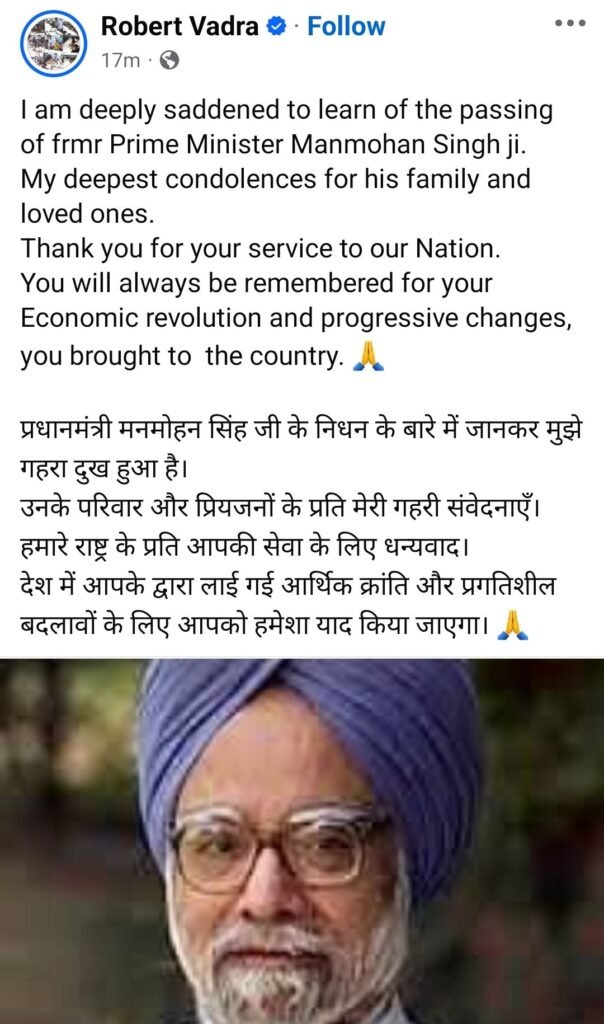Open Robert Vadra's profile picture
This screenshot has height=1024, width=604.
click(x=53, y=43)
